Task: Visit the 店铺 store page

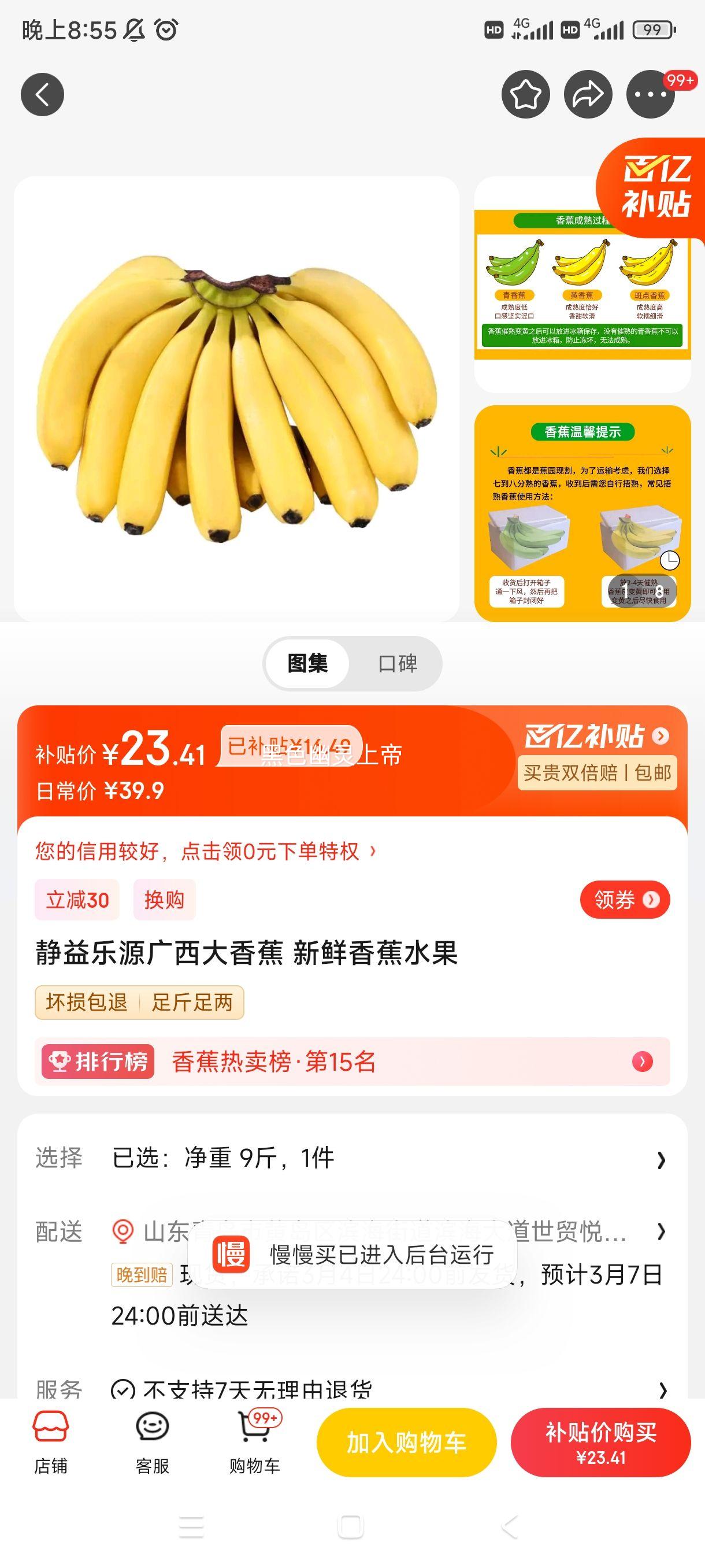Action: 50,1443
